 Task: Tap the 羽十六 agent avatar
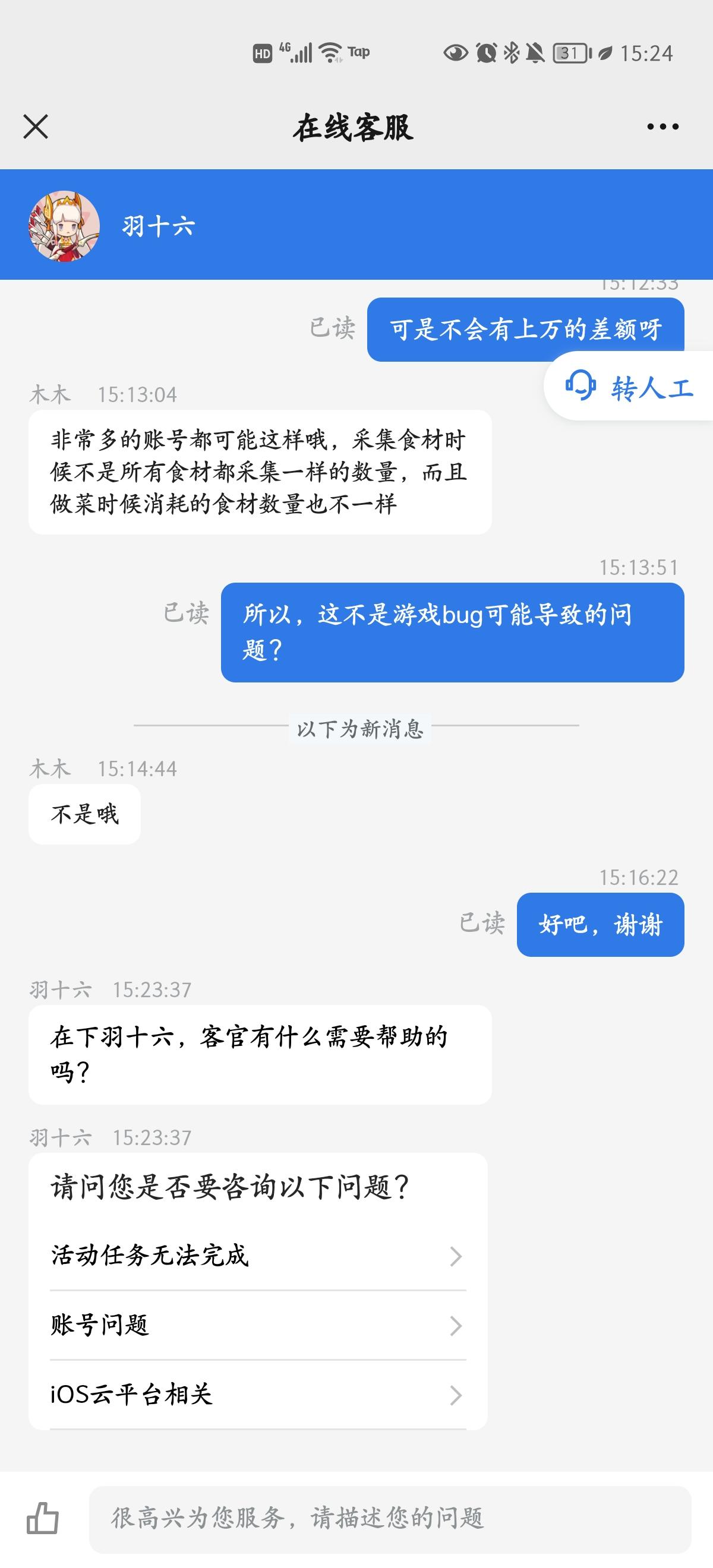[65, 226]
